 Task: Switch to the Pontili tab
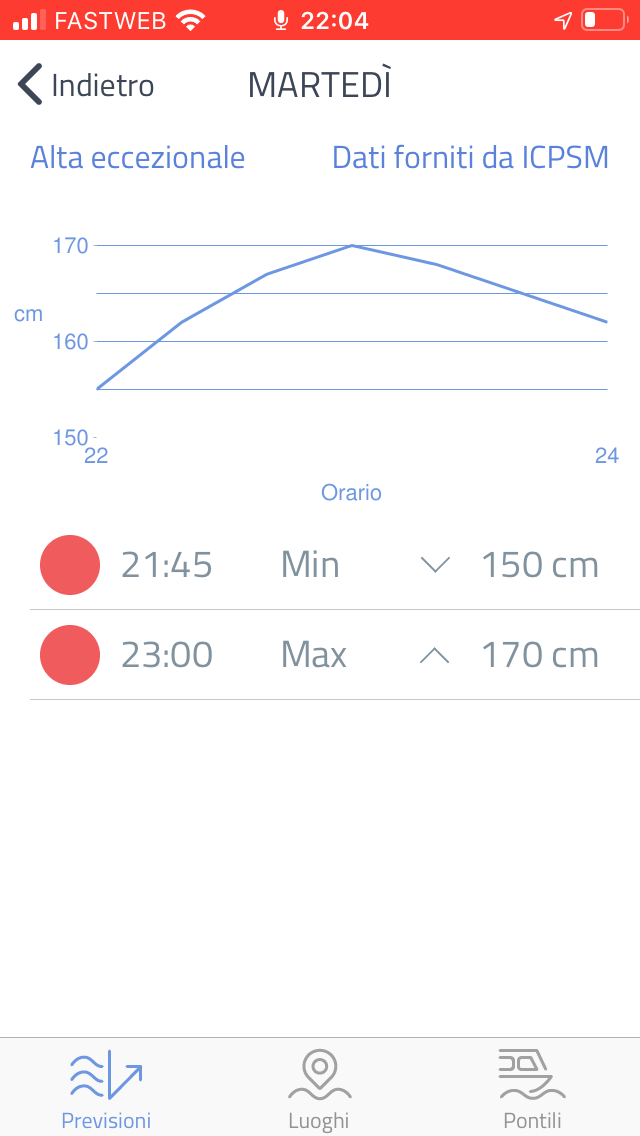pyautogui.click(x=532, y=1089)
